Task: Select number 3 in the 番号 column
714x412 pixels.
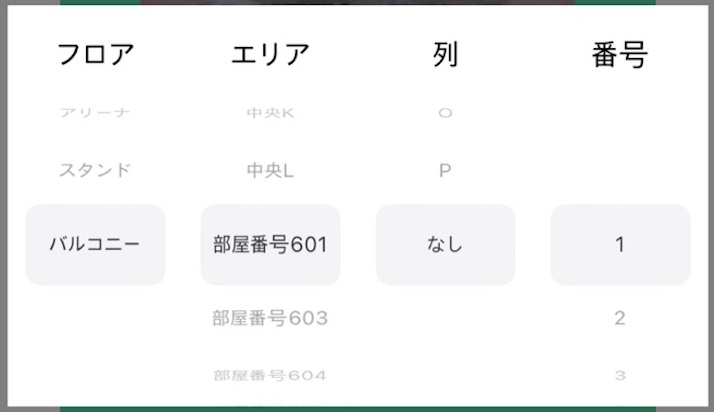Action: (x=620, y=375)
